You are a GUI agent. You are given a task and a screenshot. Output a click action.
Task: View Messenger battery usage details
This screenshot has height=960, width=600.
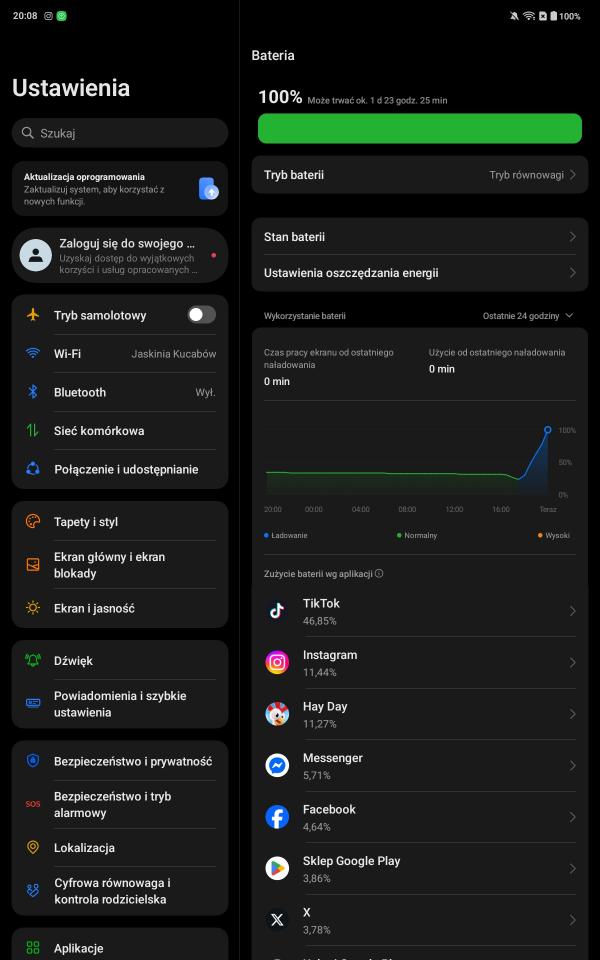pyautogui.click(x=420, y=766)
